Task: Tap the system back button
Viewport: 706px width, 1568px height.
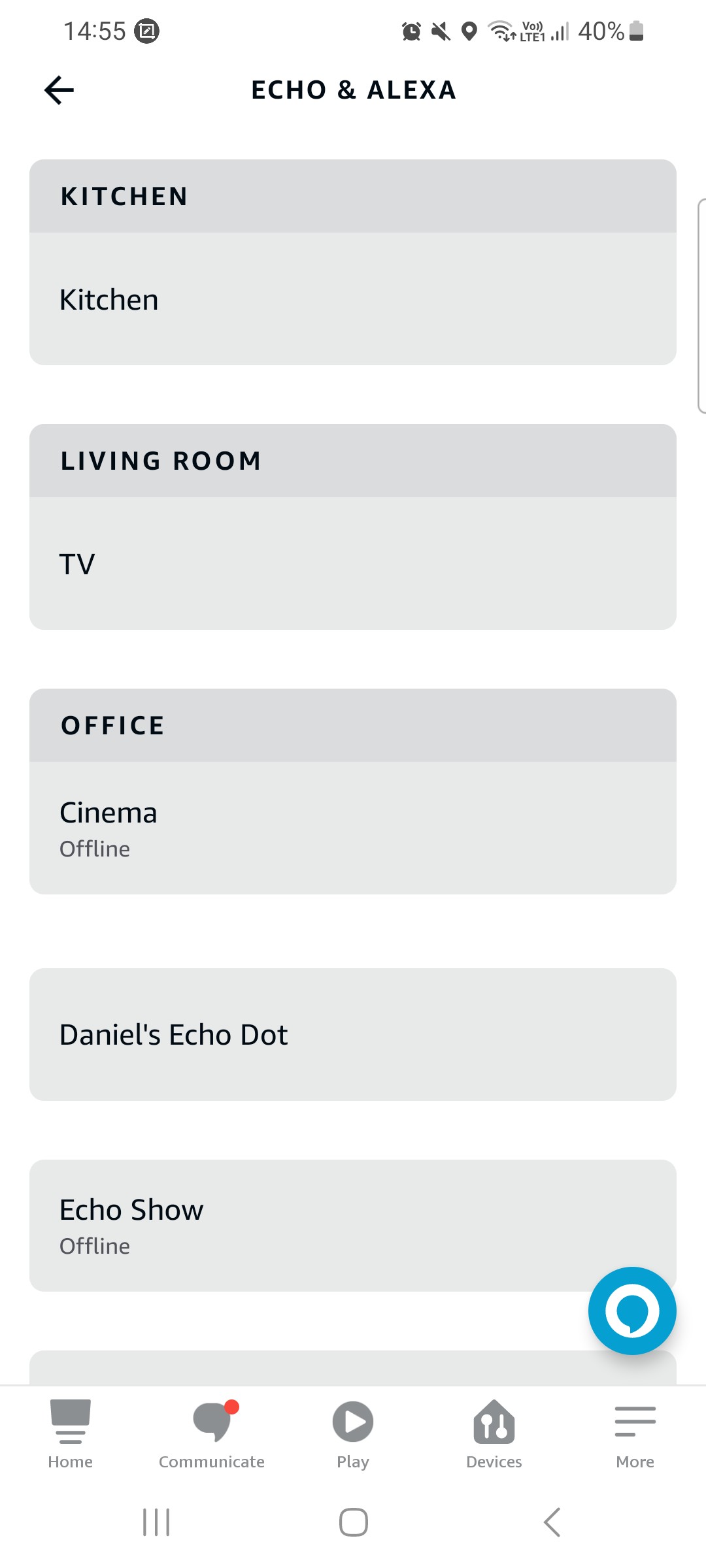Action: tap(552, 1522)
